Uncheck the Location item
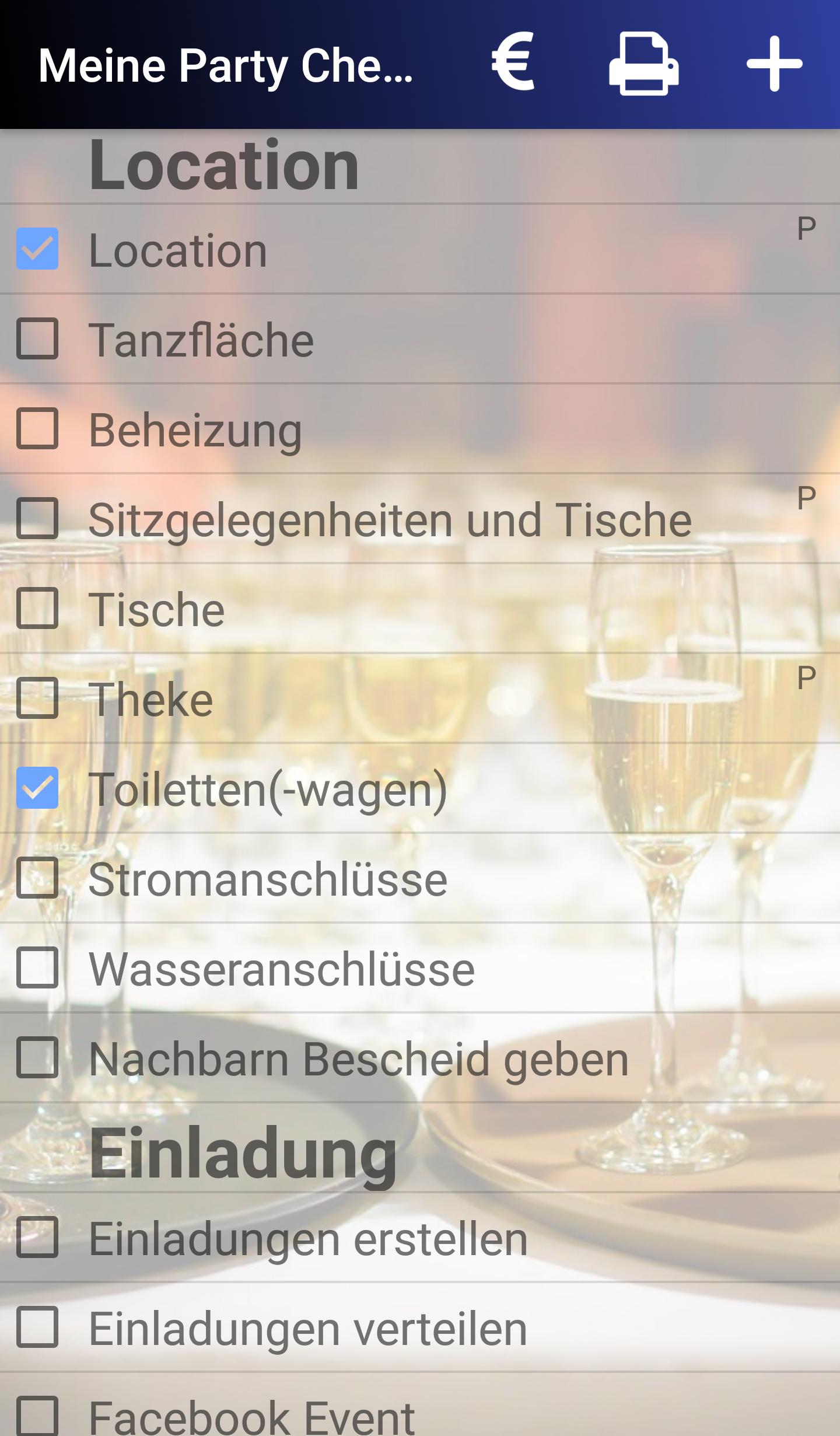 pyautogui.click(x=36, y=250)
